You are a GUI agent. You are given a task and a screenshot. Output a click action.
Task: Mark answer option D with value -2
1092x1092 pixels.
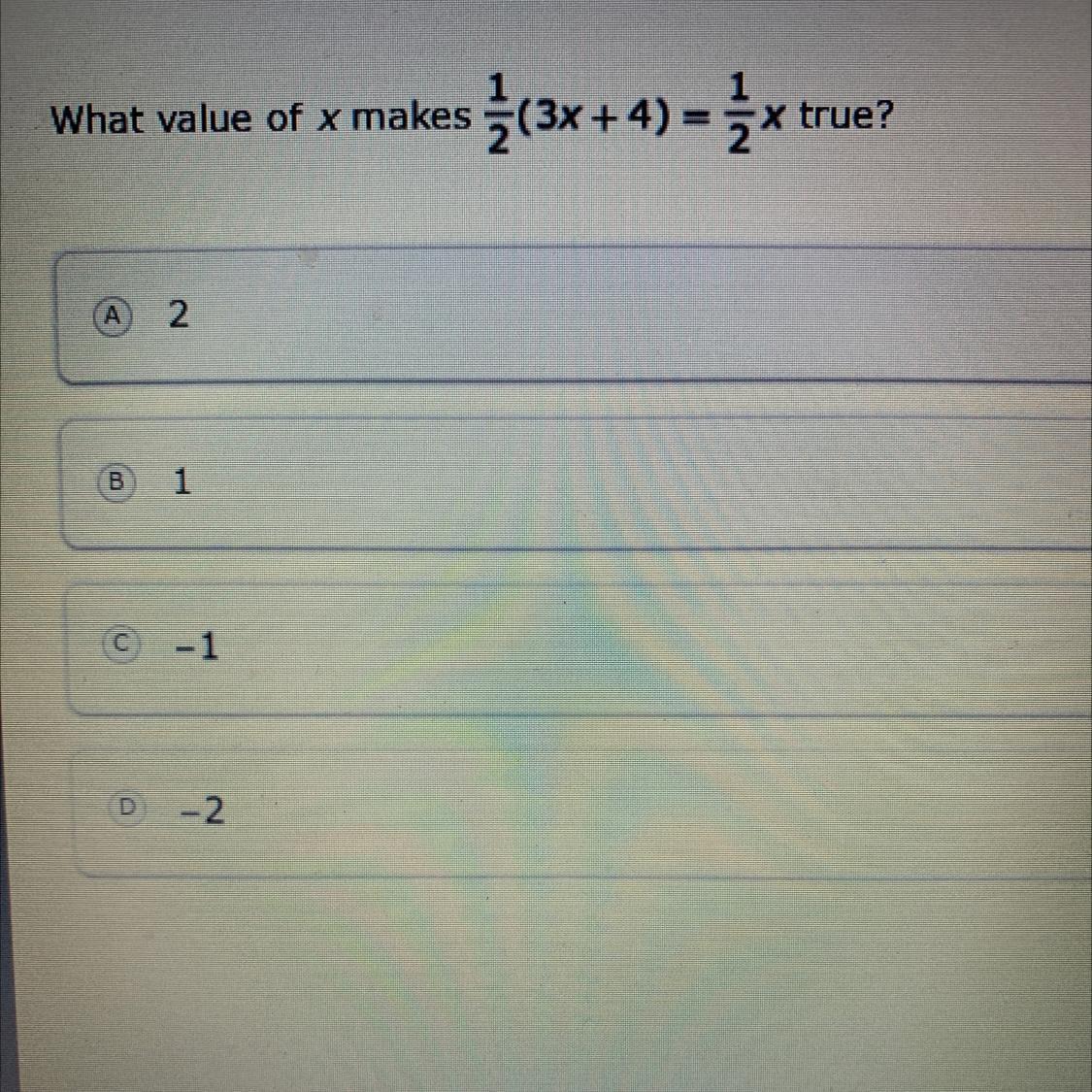[580, 811]
